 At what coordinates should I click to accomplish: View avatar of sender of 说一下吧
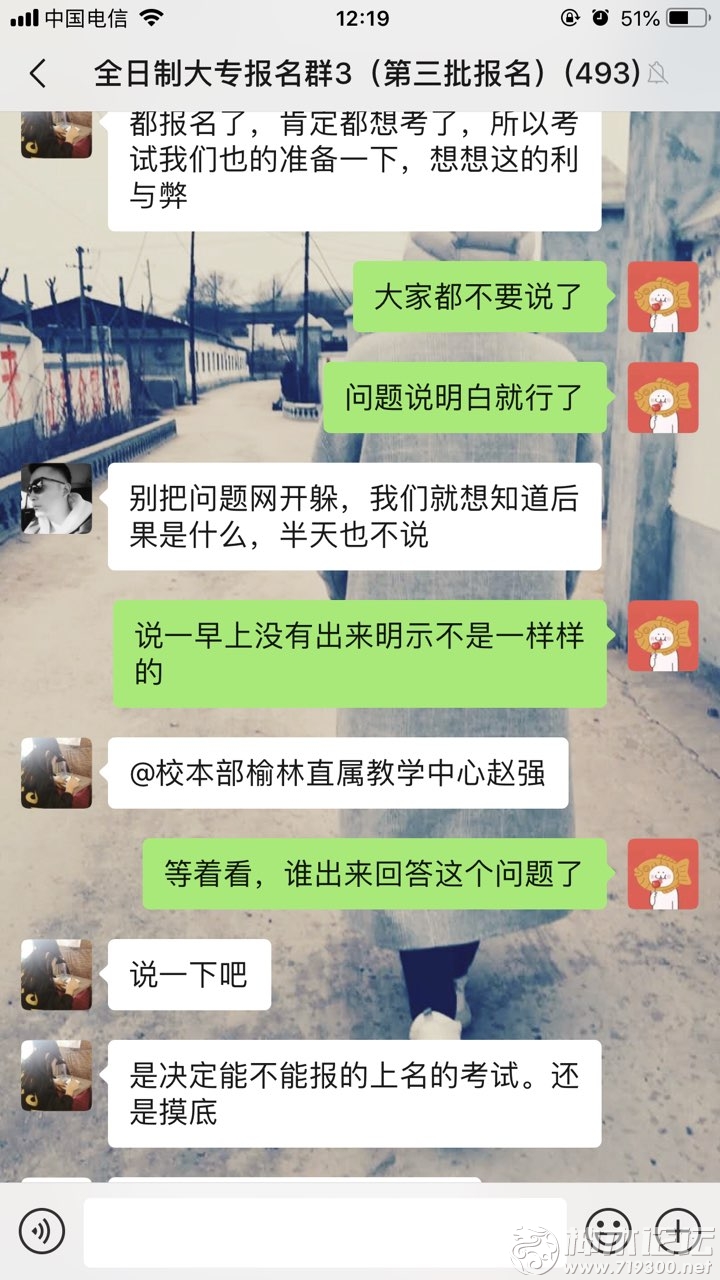[x=56, y=974]
